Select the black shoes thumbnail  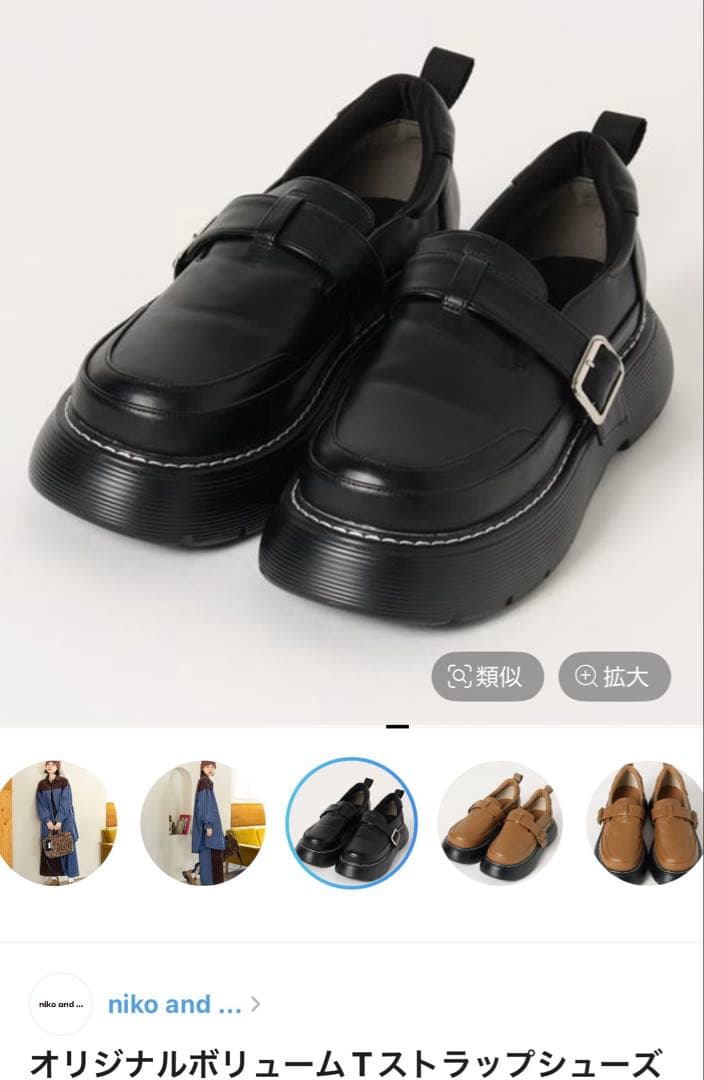352,823
